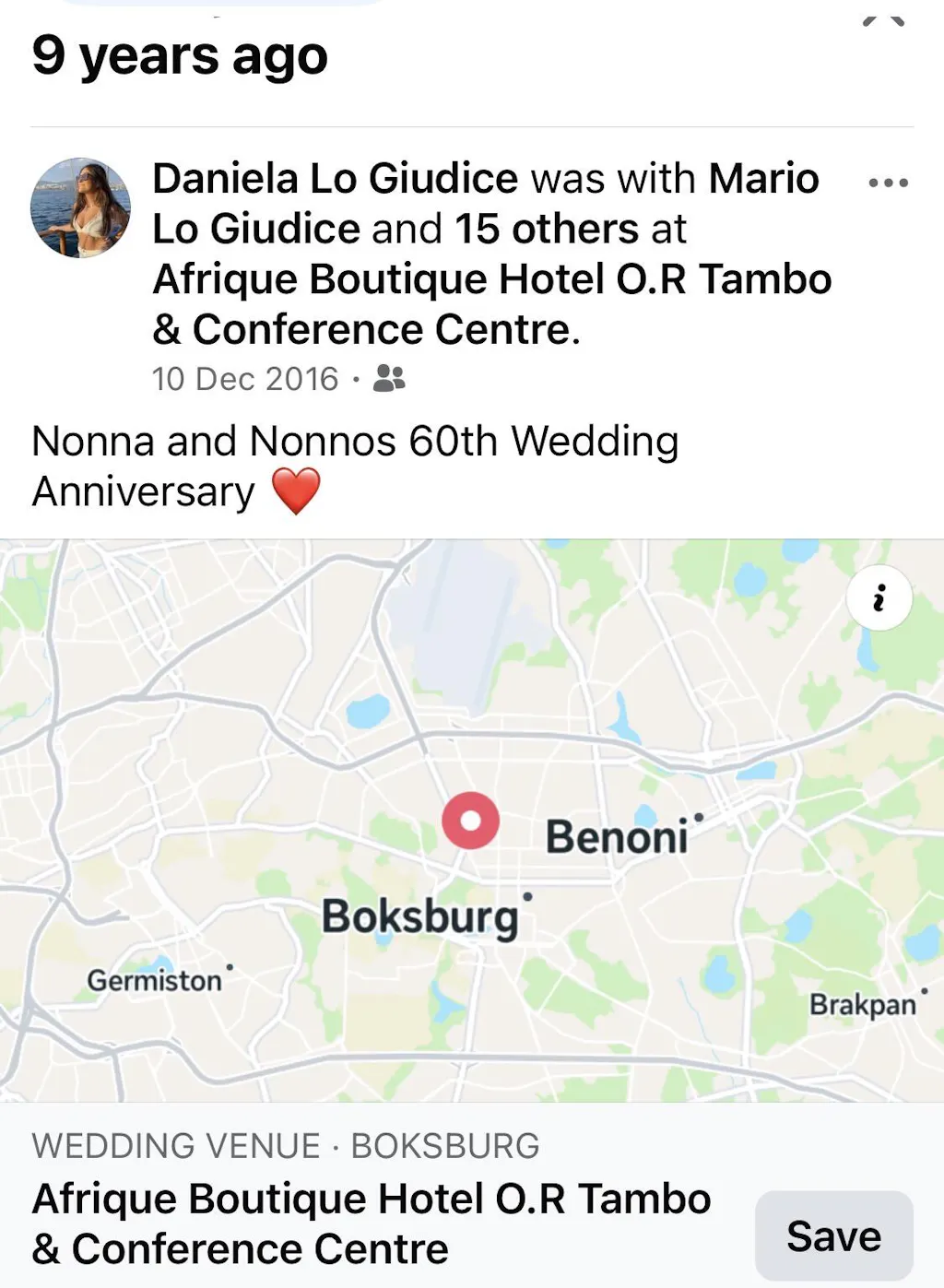View the 15 others tagged
Image resolution: width=944 pixels, height=1288 pixels.
pos(546,229)
